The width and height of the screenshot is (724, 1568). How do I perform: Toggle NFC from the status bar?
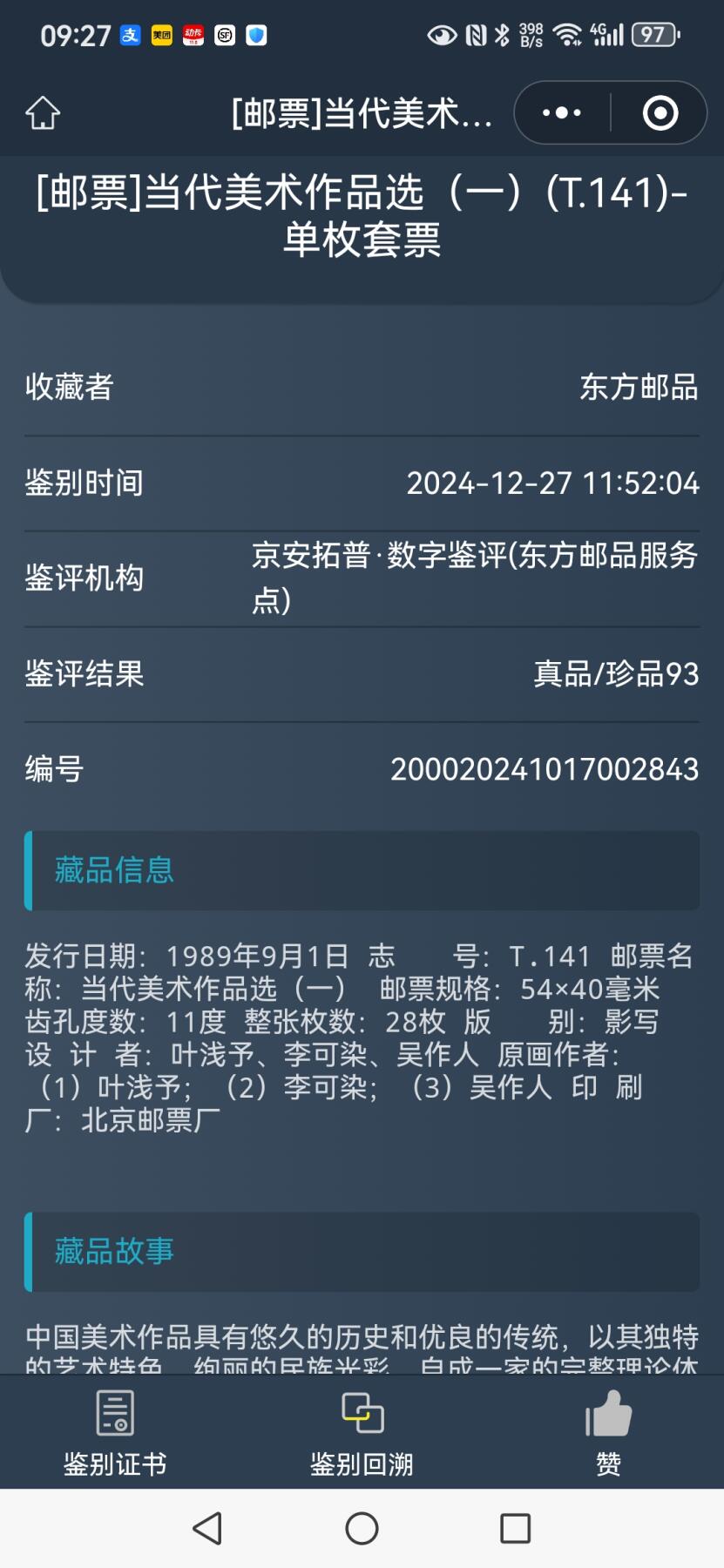(x=477, y=33)
